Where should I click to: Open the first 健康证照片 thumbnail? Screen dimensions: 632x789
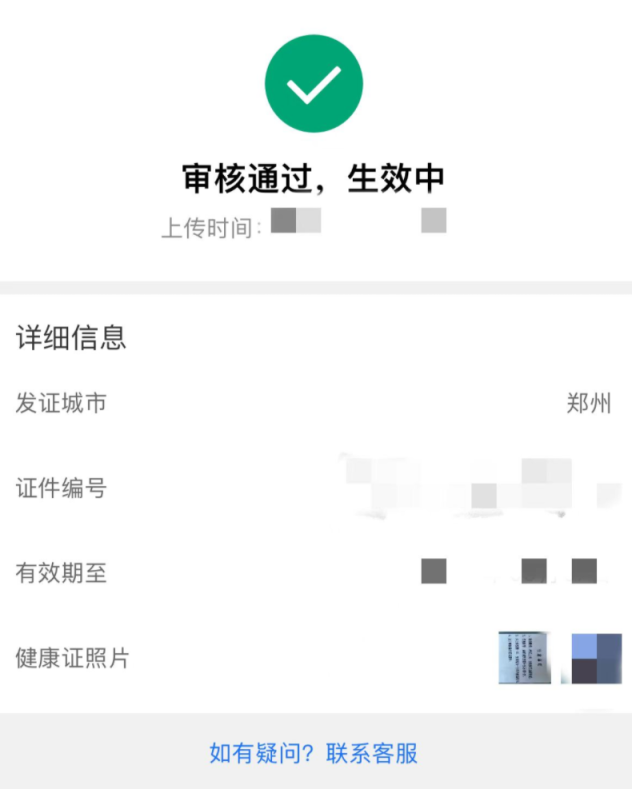point(524,658)
